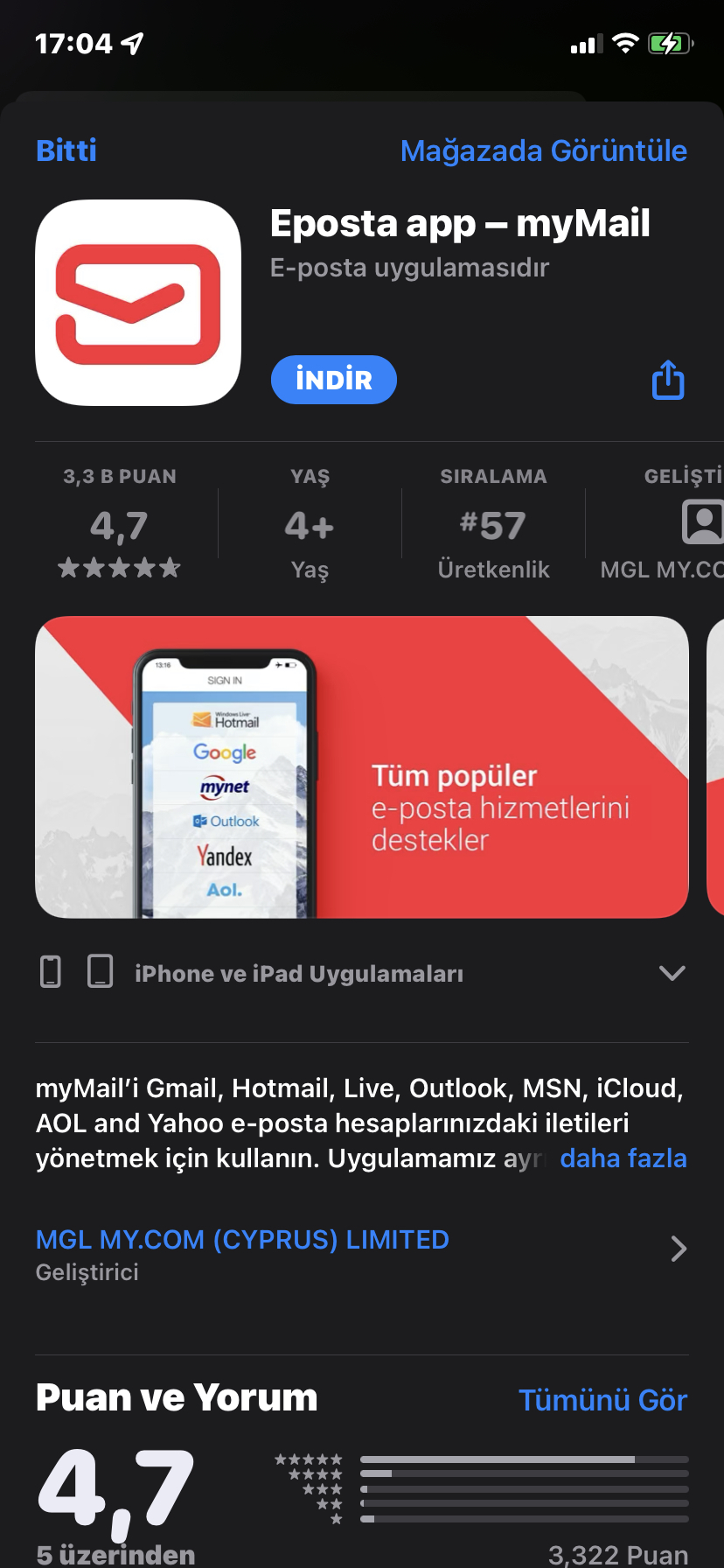Viewport: 724px width, 1568px height.
Task: Tap daha fazla to expand description
Action: 623,1158
